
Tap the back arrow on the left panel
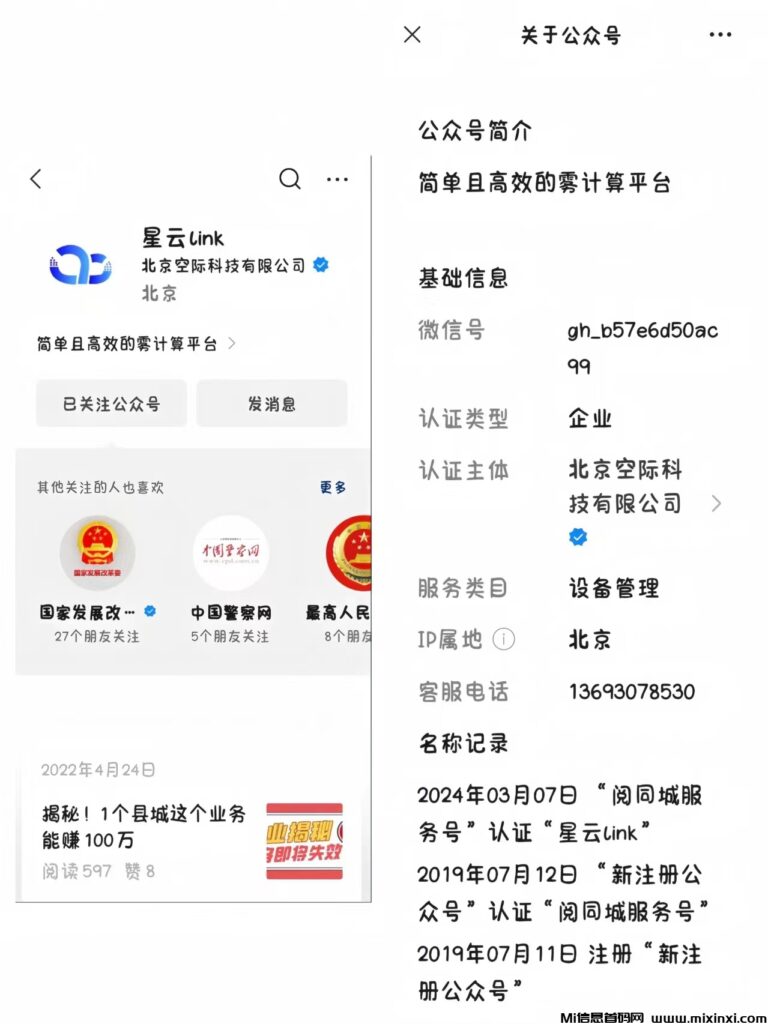35,179
